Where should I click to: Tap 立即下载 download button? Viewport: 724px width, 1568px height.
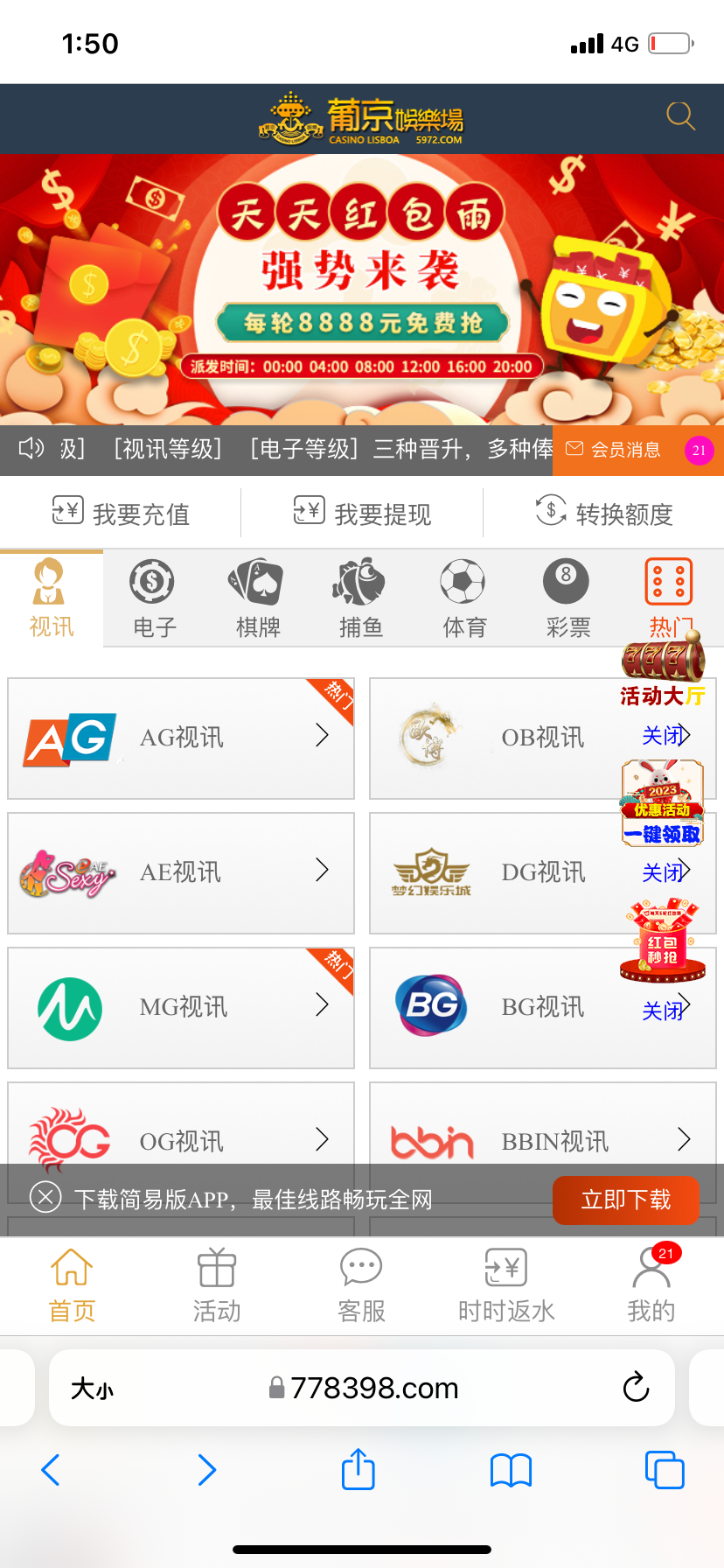(x=625, y=1200)
